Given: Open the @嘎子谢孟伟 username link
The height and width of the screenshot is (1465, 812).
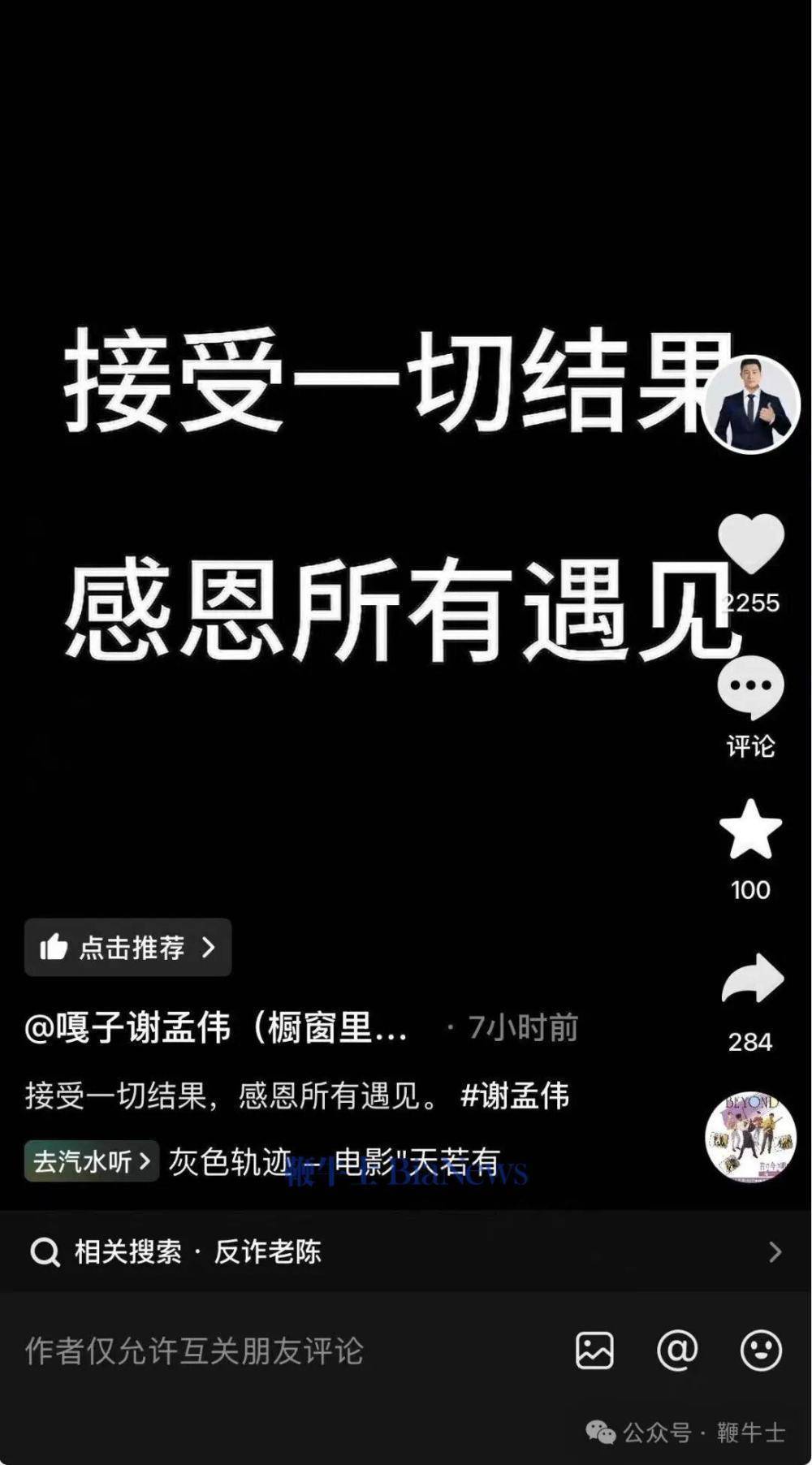Looking at the screenshot, I should pyautogui.click(x=216, y=1028).
